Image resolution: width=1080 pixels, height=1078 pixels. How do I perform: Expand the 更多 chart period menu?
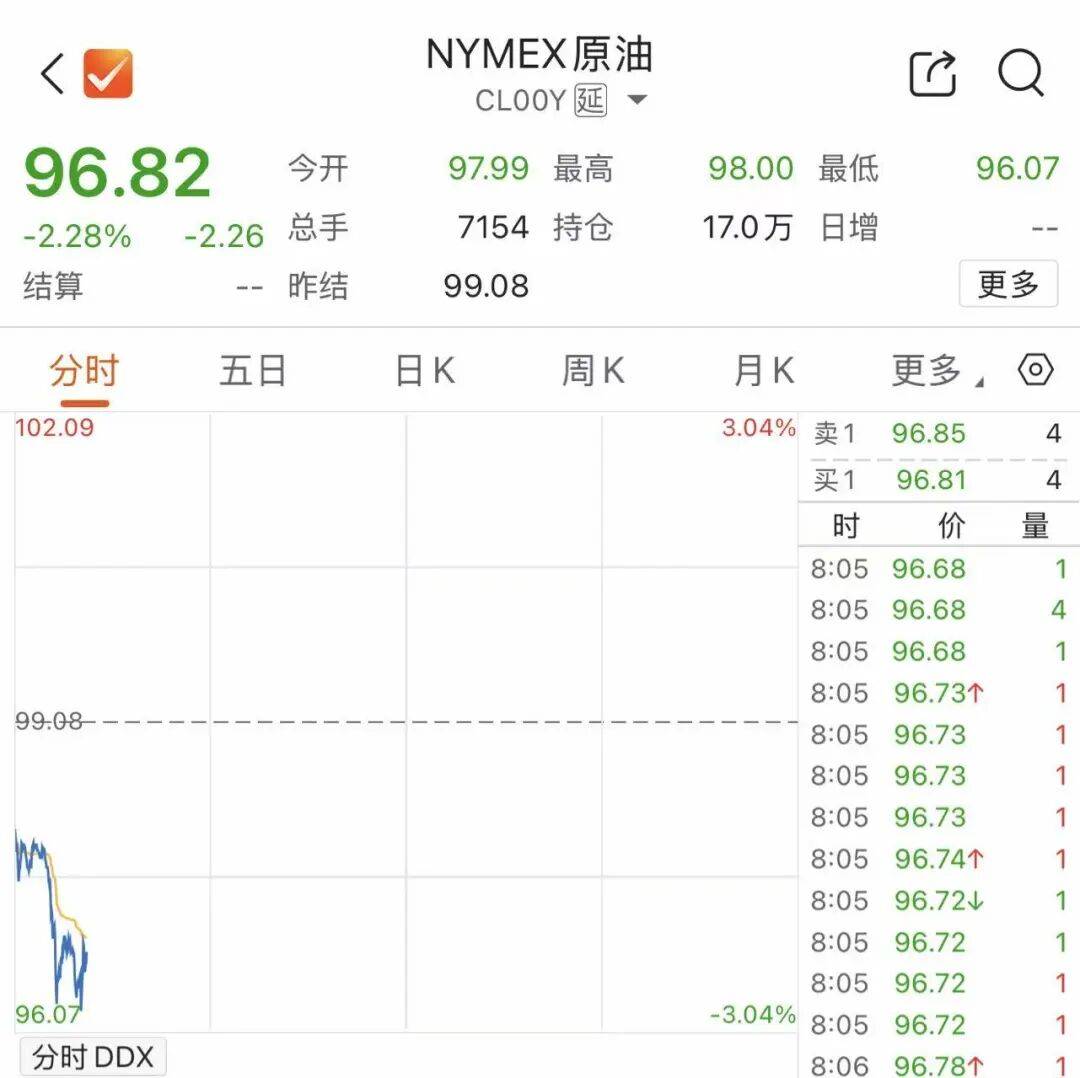pos(935,371)
